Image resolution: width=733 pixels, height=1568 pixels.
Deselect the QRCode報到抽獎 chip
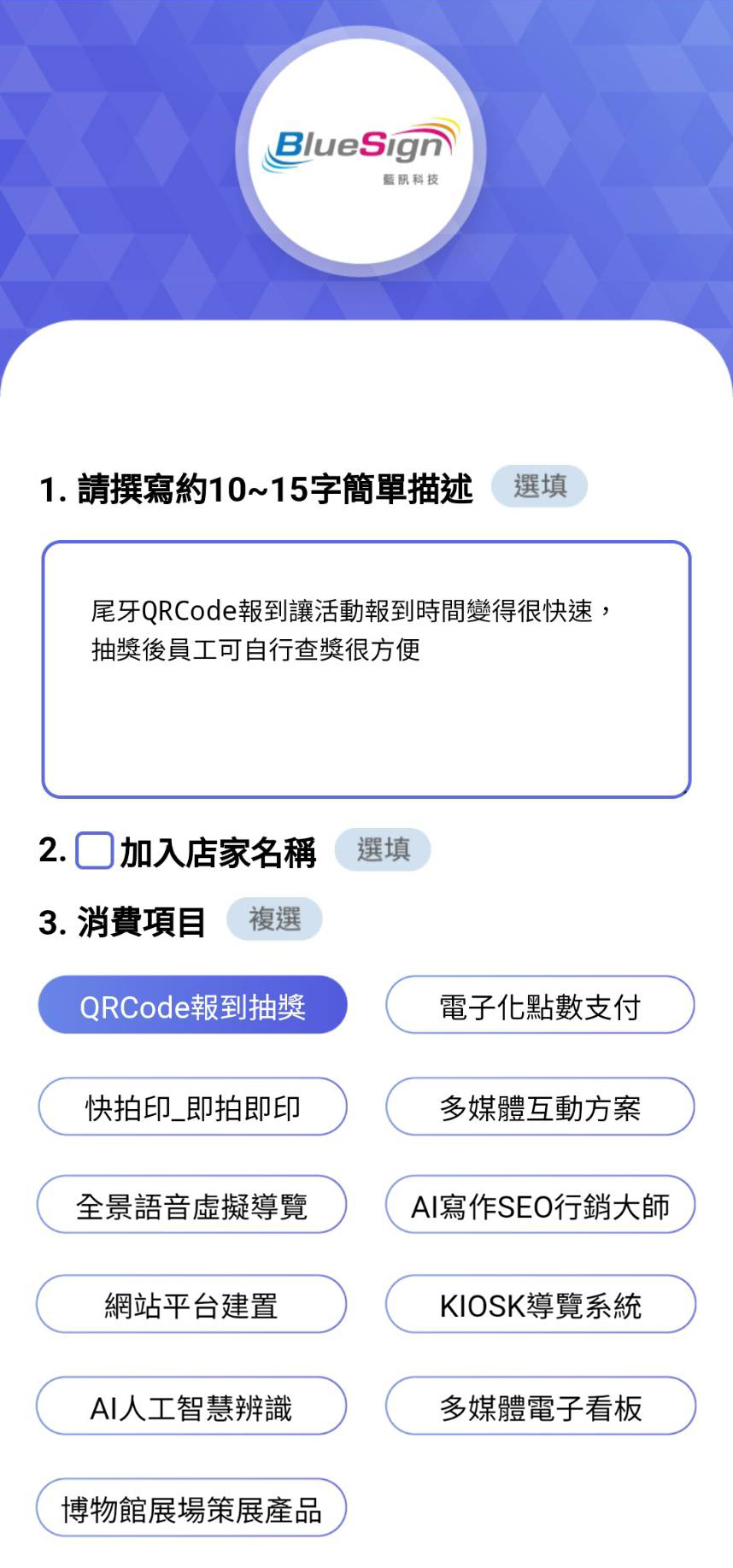click(193, 1006)
